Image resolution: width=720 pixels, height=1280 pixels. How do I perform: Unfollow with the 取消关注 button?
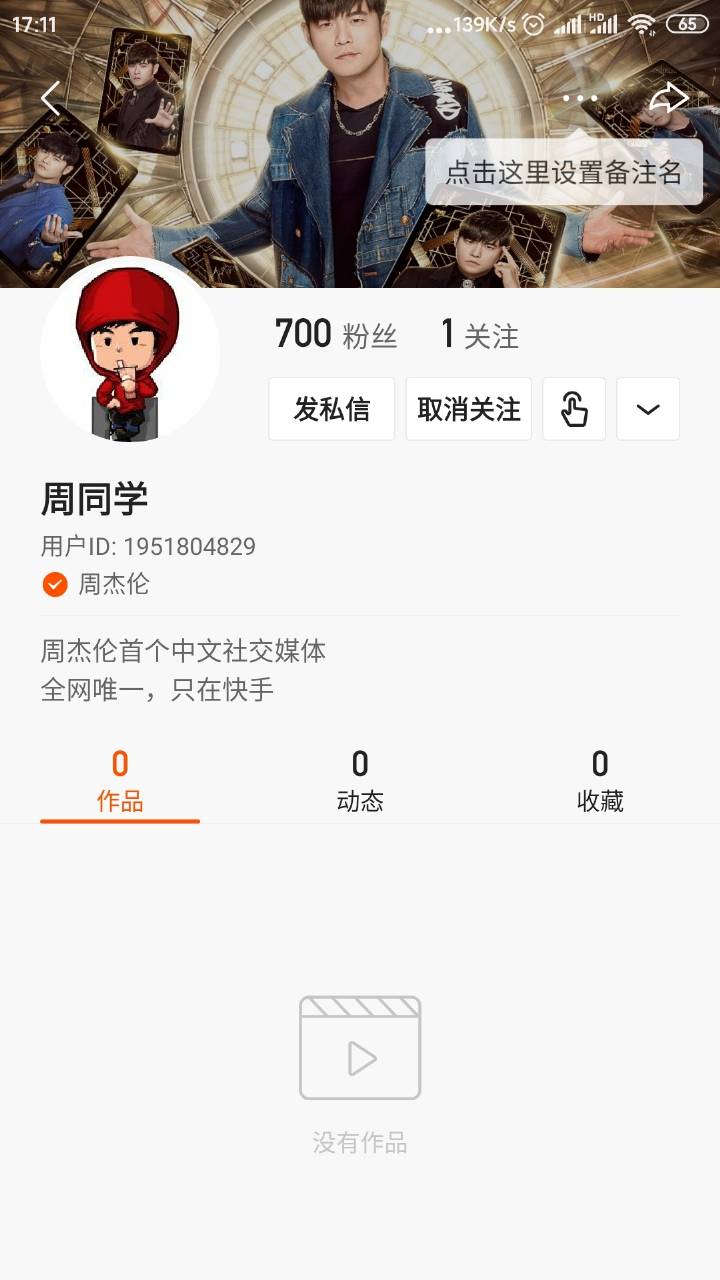[x=468, y=409]
